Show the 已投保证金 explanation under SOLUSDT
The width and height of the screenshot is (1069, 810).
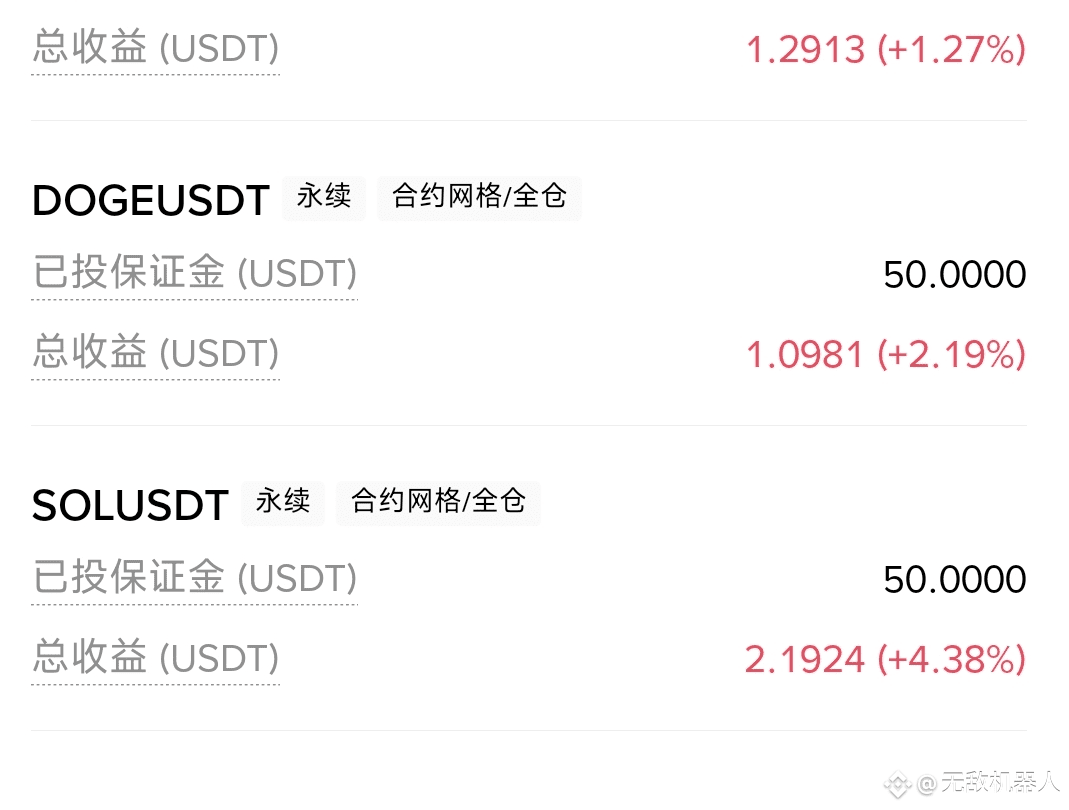(x=194, y=579)
